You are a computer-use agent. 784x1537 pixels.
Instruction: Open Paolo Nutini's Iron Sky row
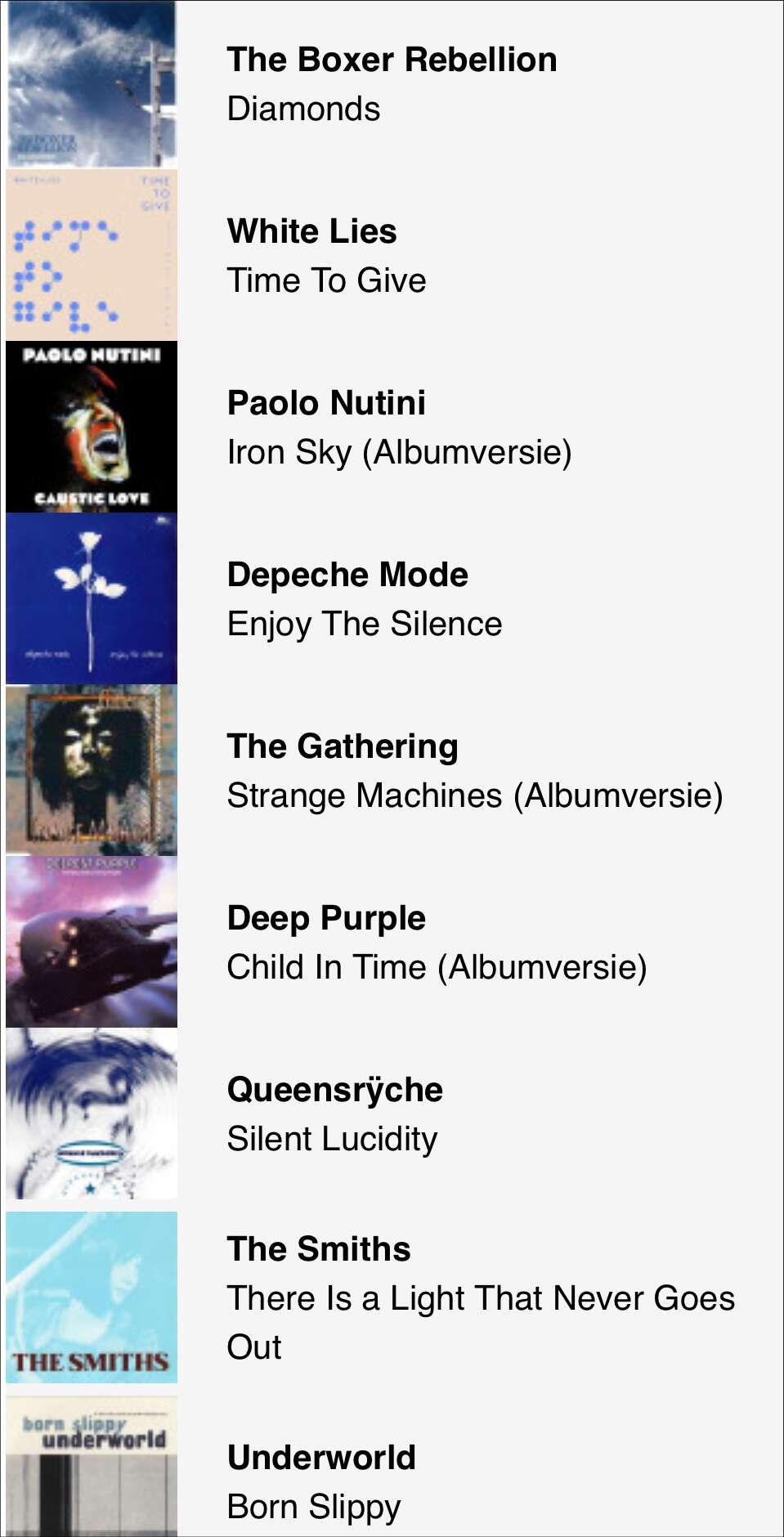point(392,427)
